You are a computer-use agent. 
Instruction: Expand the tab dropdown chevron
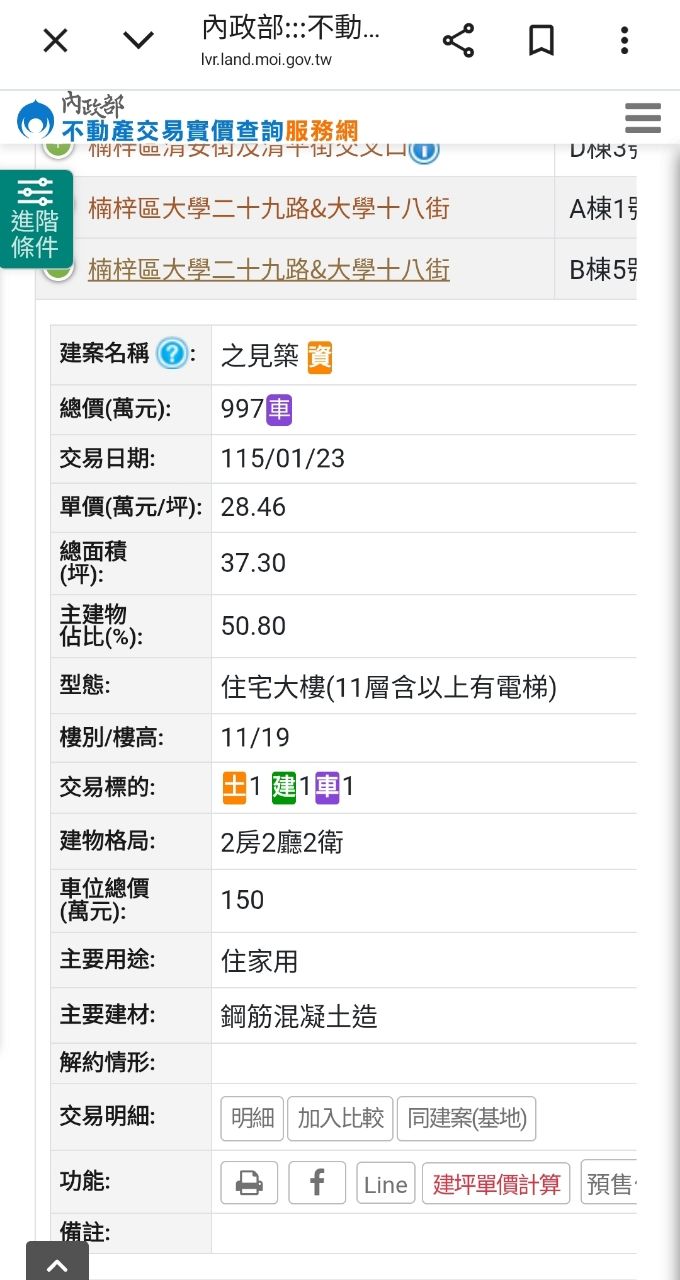click(x=138, y=40)
